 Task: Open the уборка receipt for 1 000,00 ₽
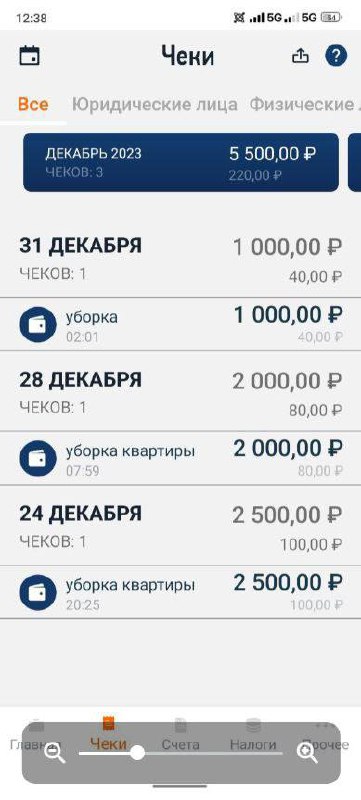[x=180, y=324]
